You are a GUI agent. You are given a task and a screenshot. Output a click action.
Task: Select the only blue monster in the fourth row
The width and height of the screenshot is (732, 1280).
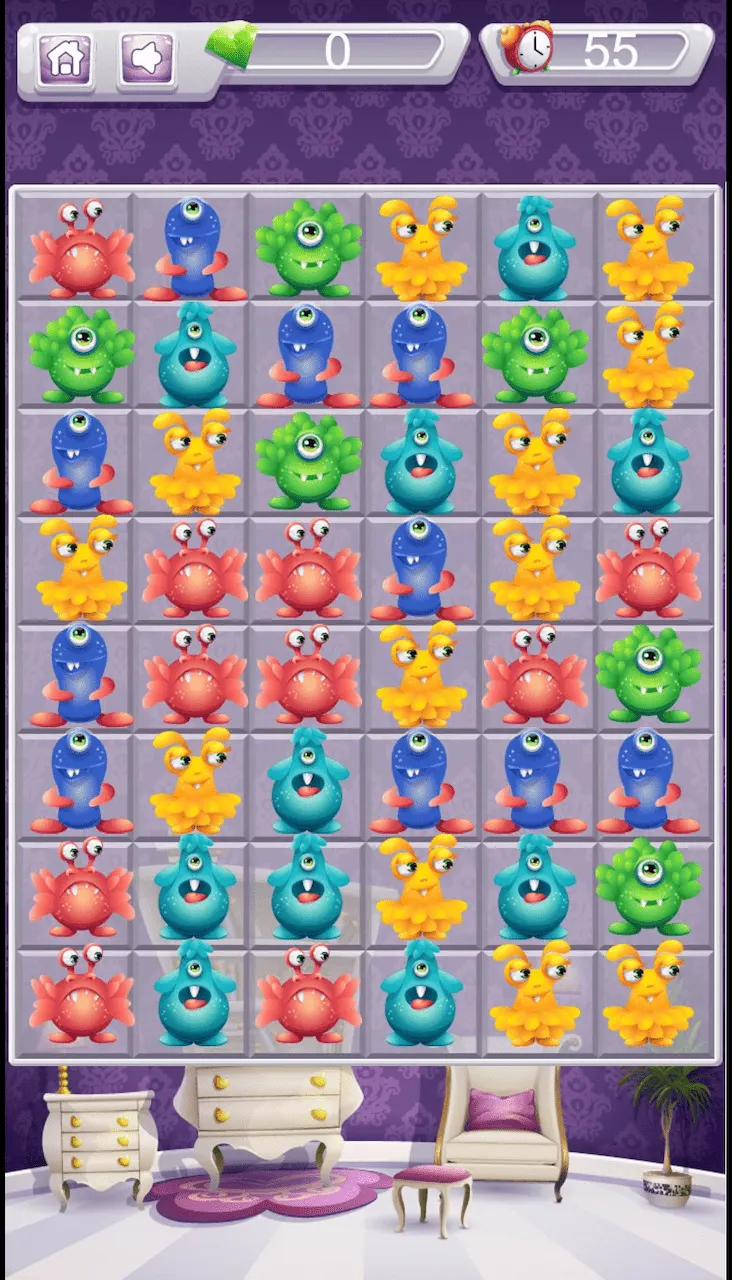pos(421,569)
